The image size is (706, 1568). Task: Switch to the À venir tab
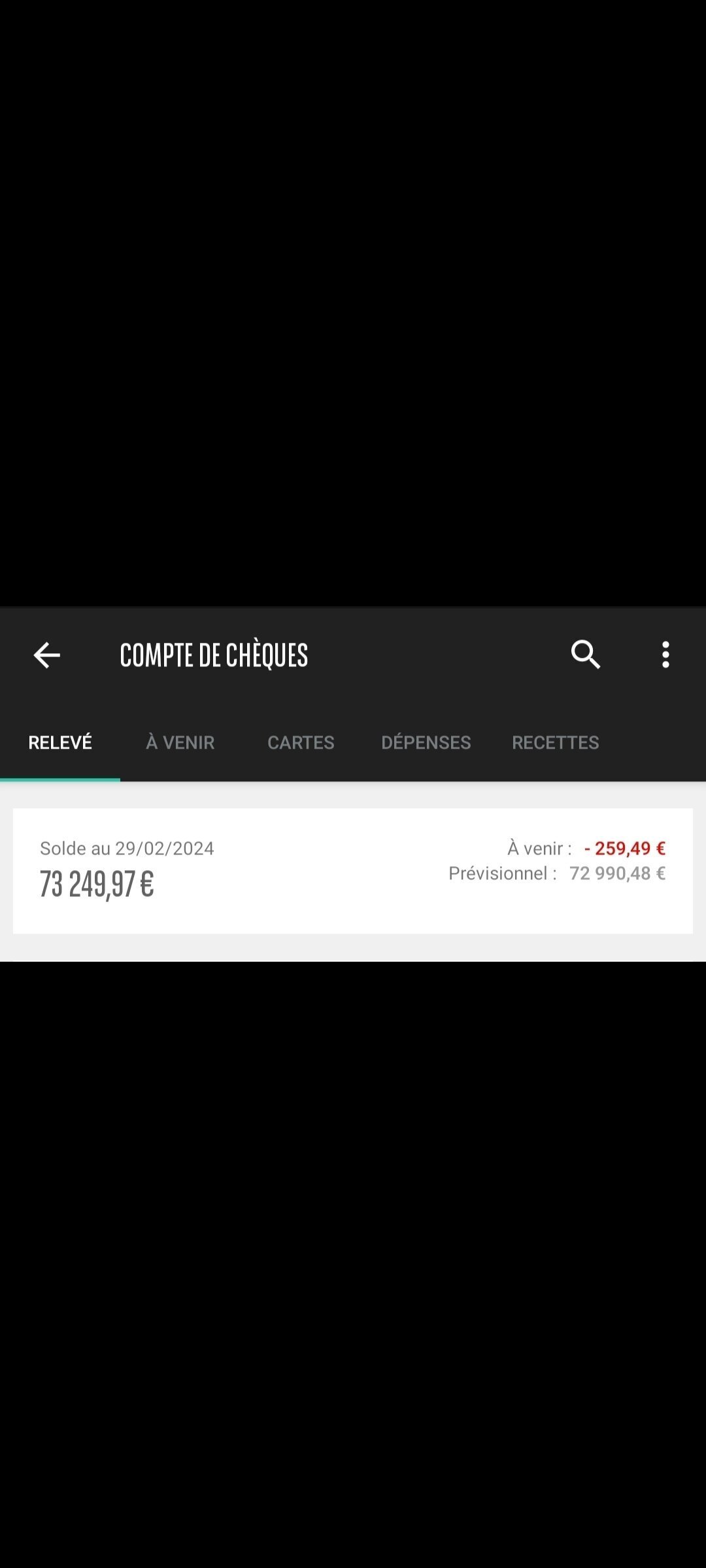(180, 743)
